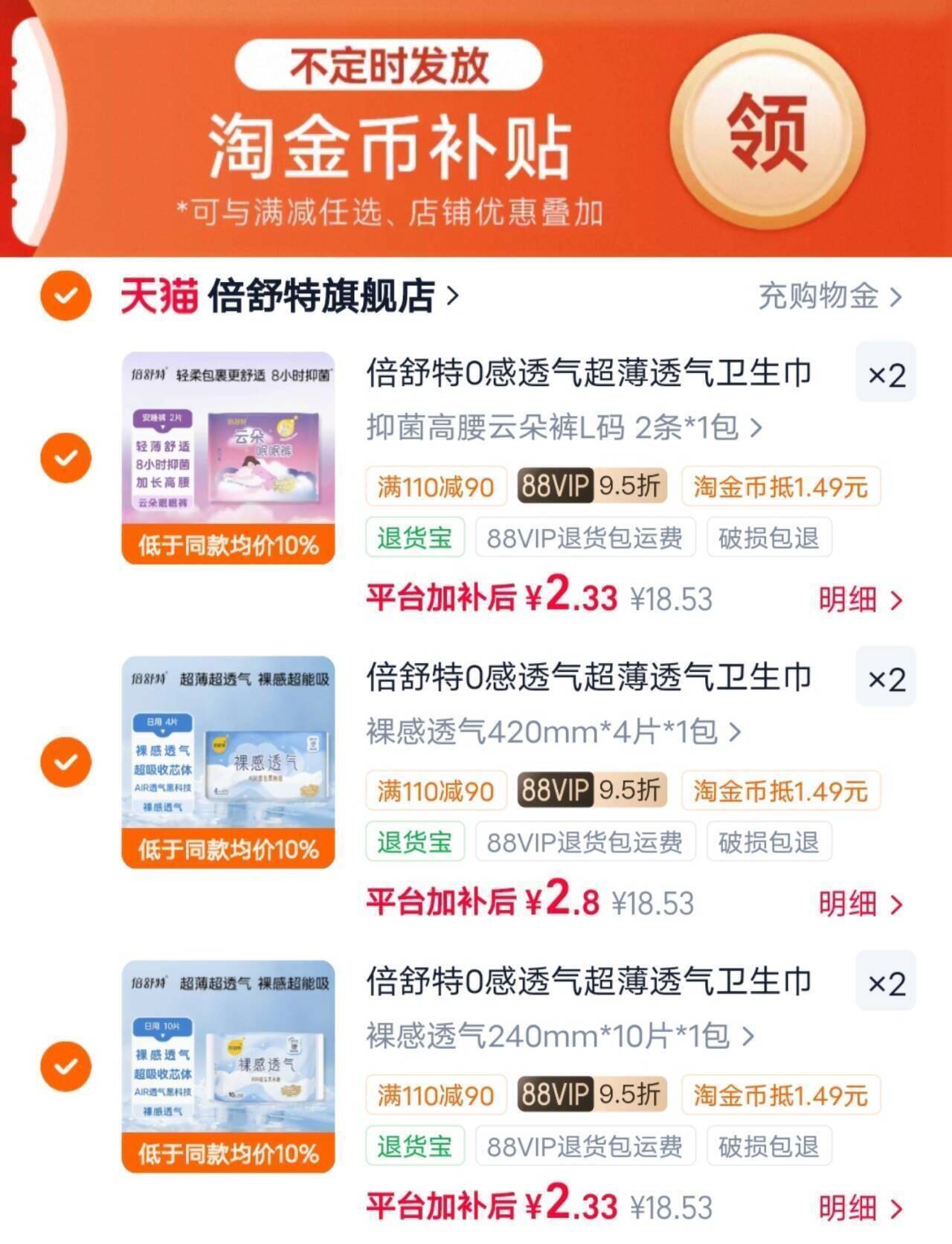Adjust the quantity ×2 for 云朵裤L码
Viewport: 952px width, 1244px height.
[x=886, y=372]
